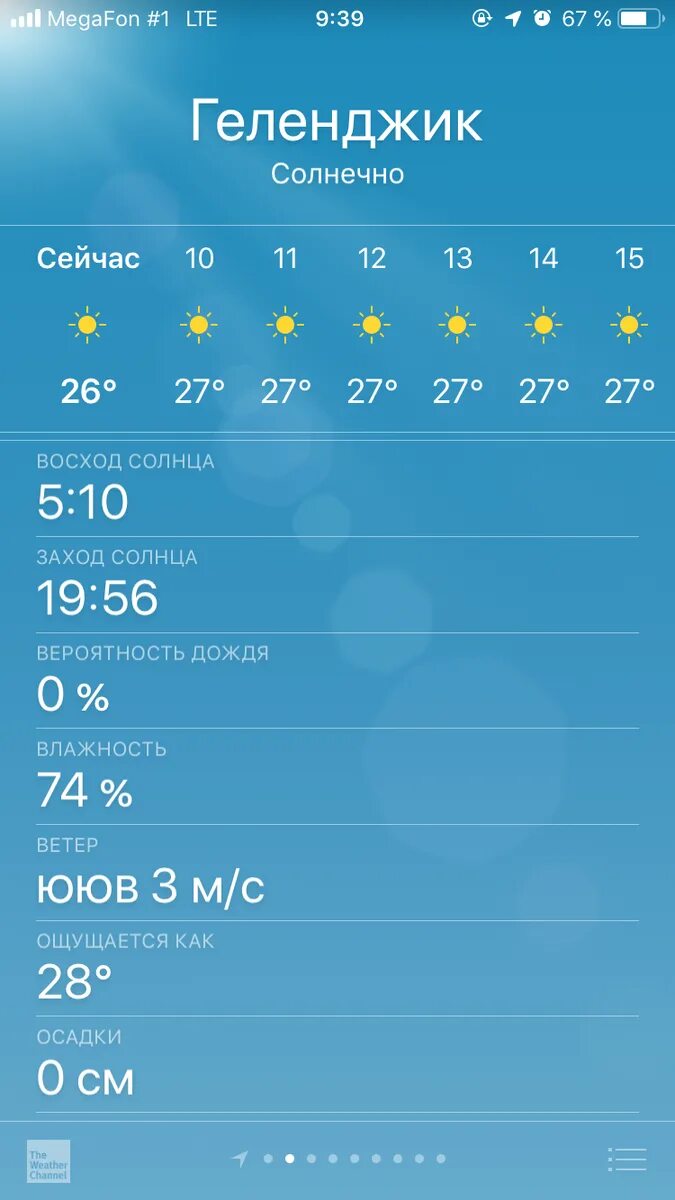Screen dimensions: 675x1200
Task: Open The Weather Channel link
Action: [x=48, y=1161]
